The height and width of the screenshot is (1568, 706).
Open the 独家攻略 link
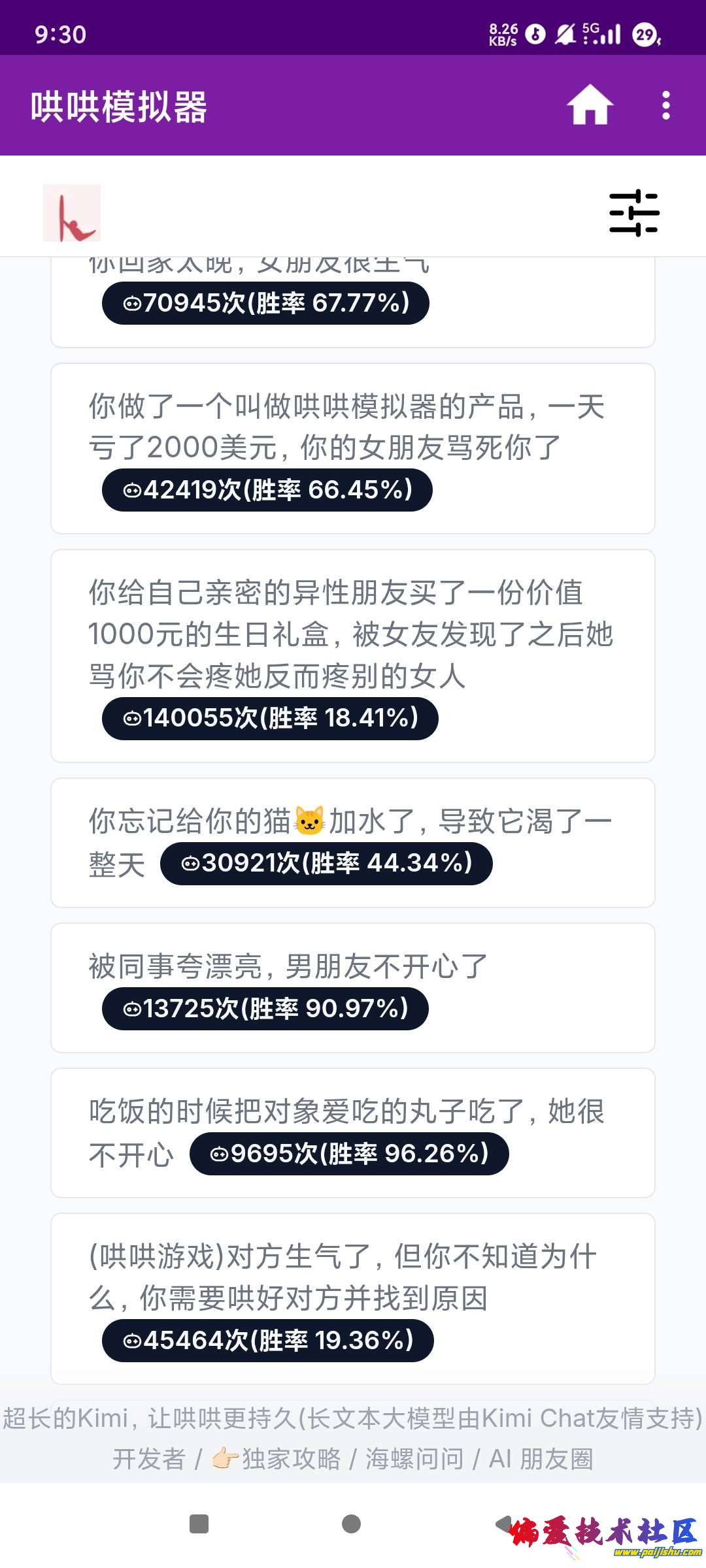pyautogui.click(x=291, y=1459)
